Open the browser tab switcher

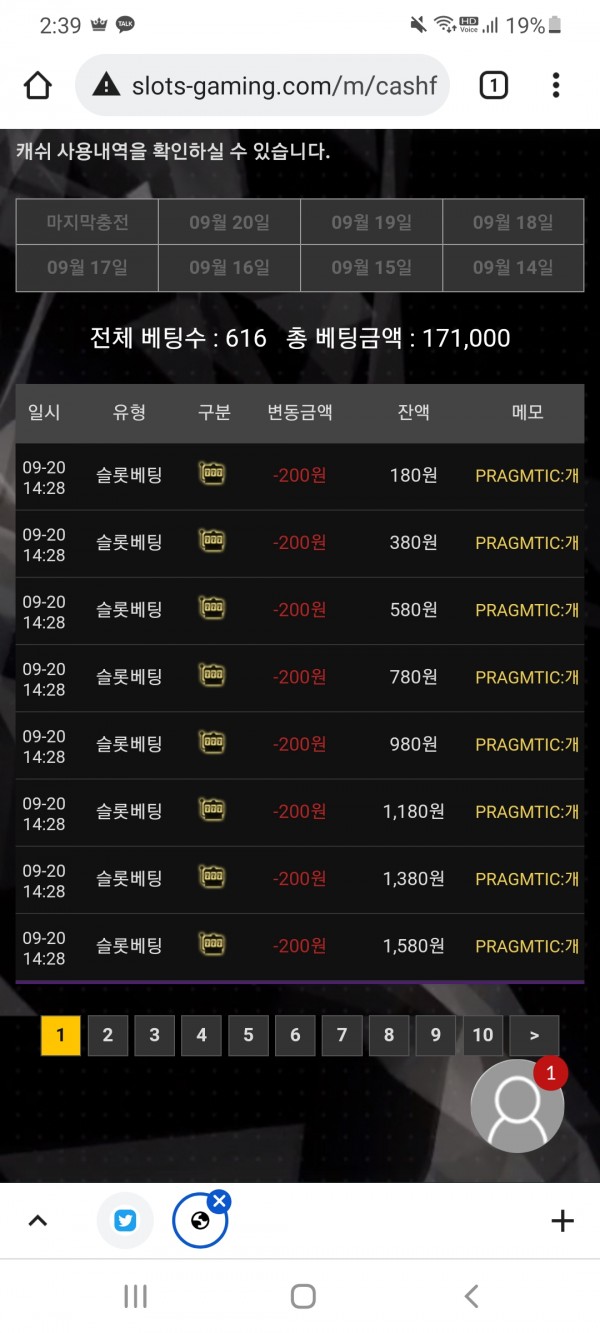click(493, 86)
